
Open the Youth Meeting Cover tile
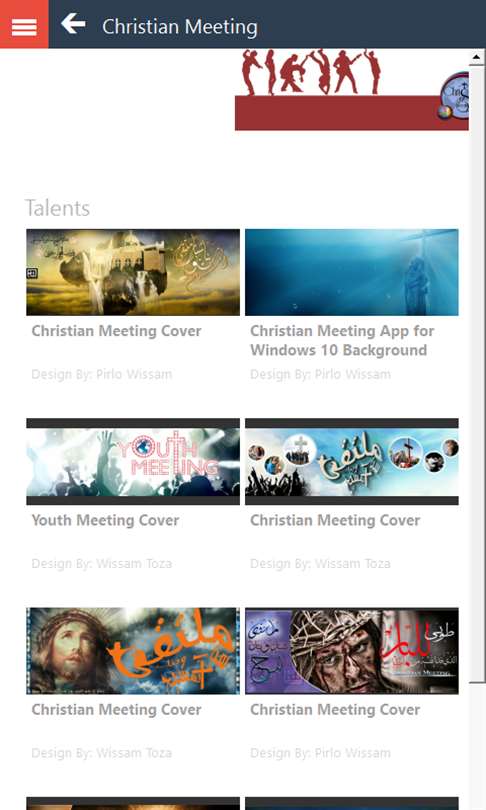click(133, 461)
